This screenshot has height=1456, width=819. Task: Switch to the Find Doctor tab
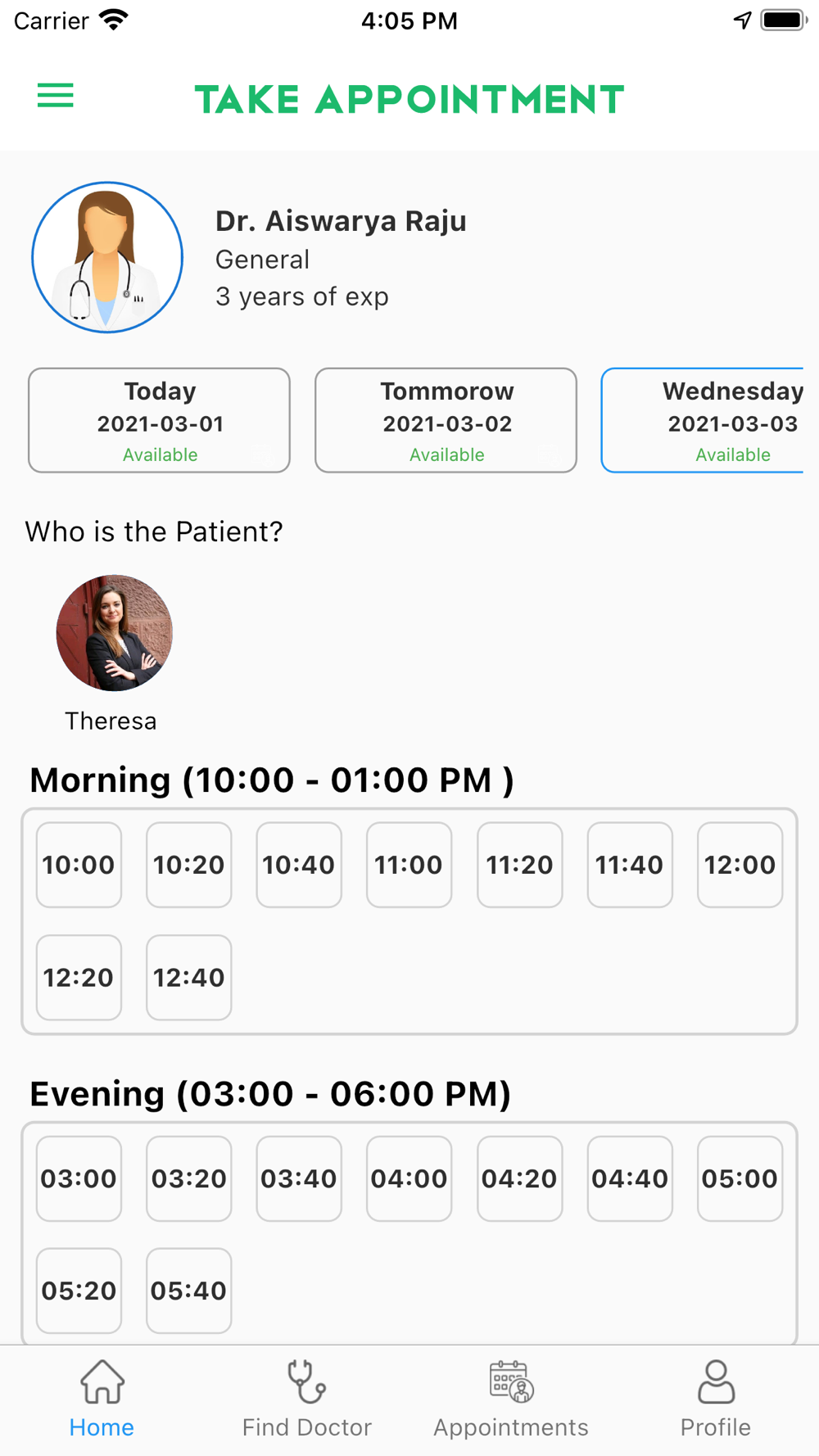pyautogui.click(x=306, y=1399)
